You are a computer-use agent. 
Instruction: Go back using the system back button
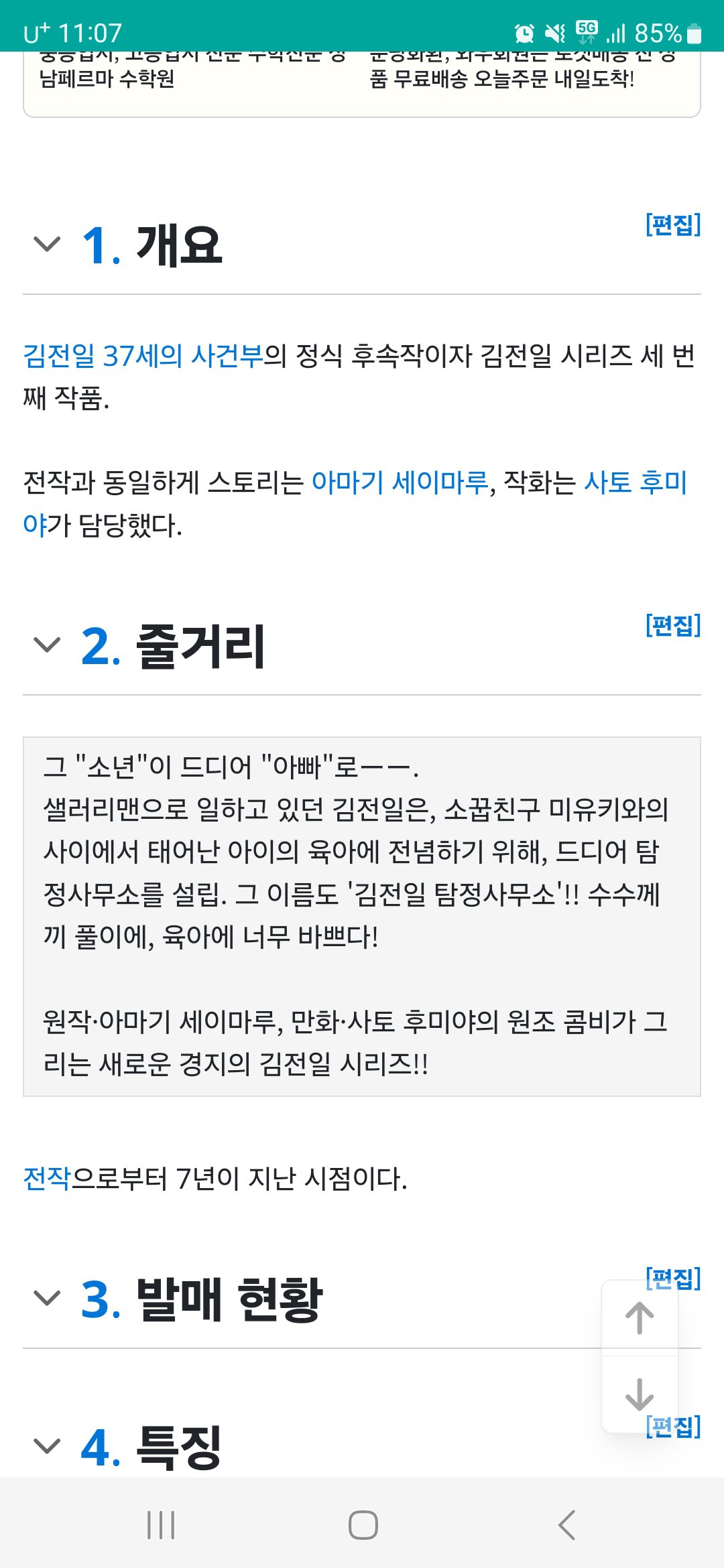click(566, 1525)
